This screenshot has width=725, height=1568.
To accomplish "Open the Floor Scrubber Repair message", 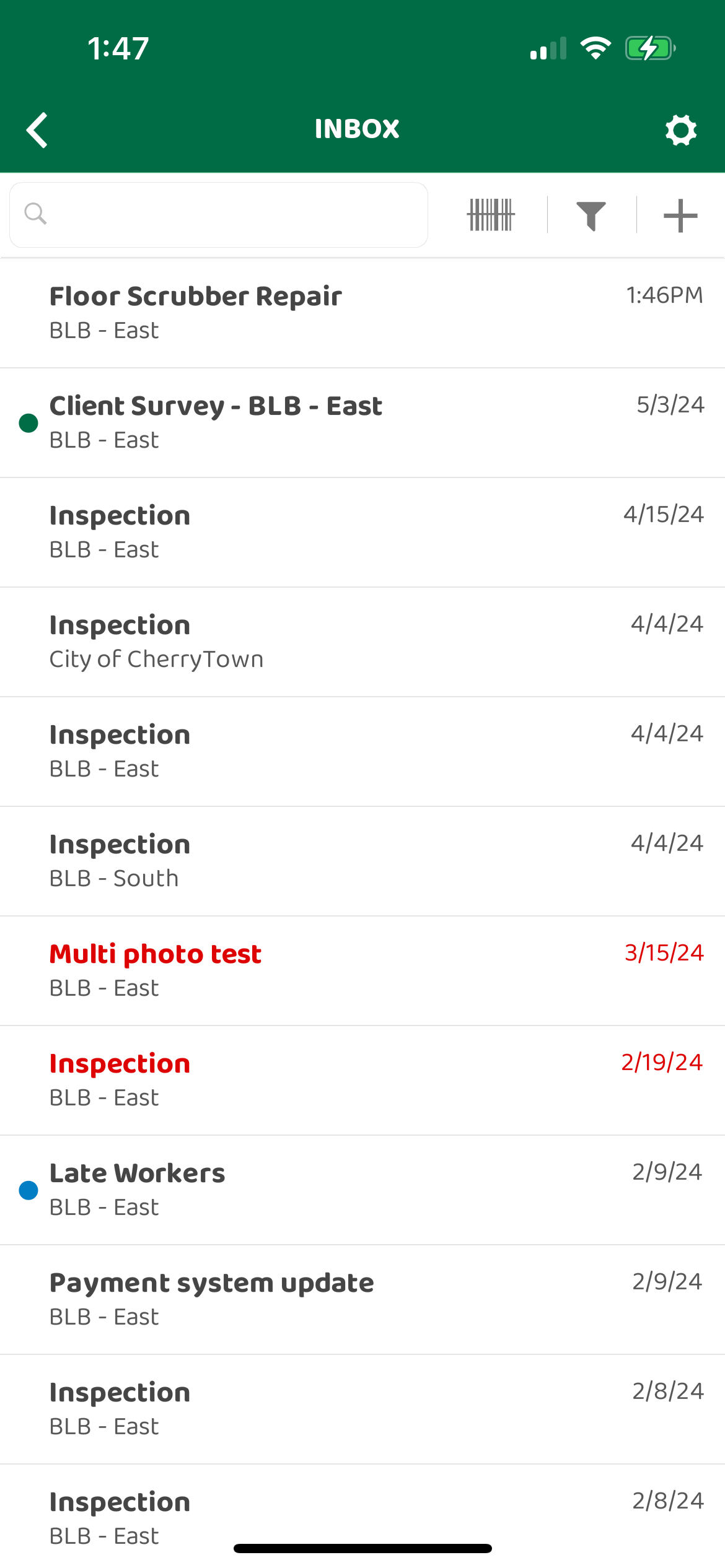I will (x=362, y=313).
